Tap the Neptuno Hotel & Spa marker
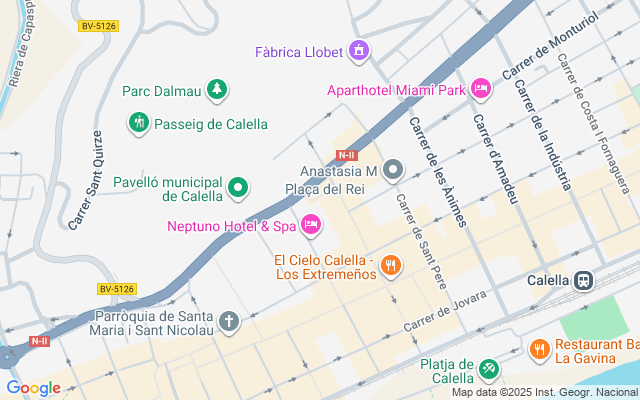The image size is (640, 400). 311,225
